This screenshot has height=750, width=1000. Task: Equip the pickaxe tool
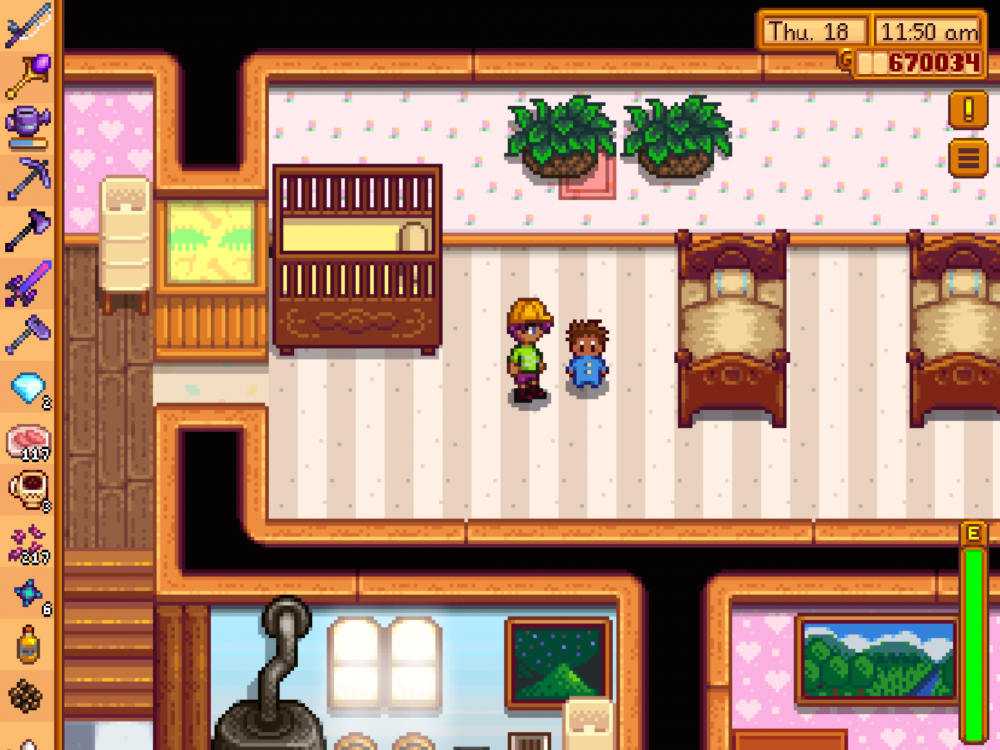pyautogui.click(x=27, y=180)
